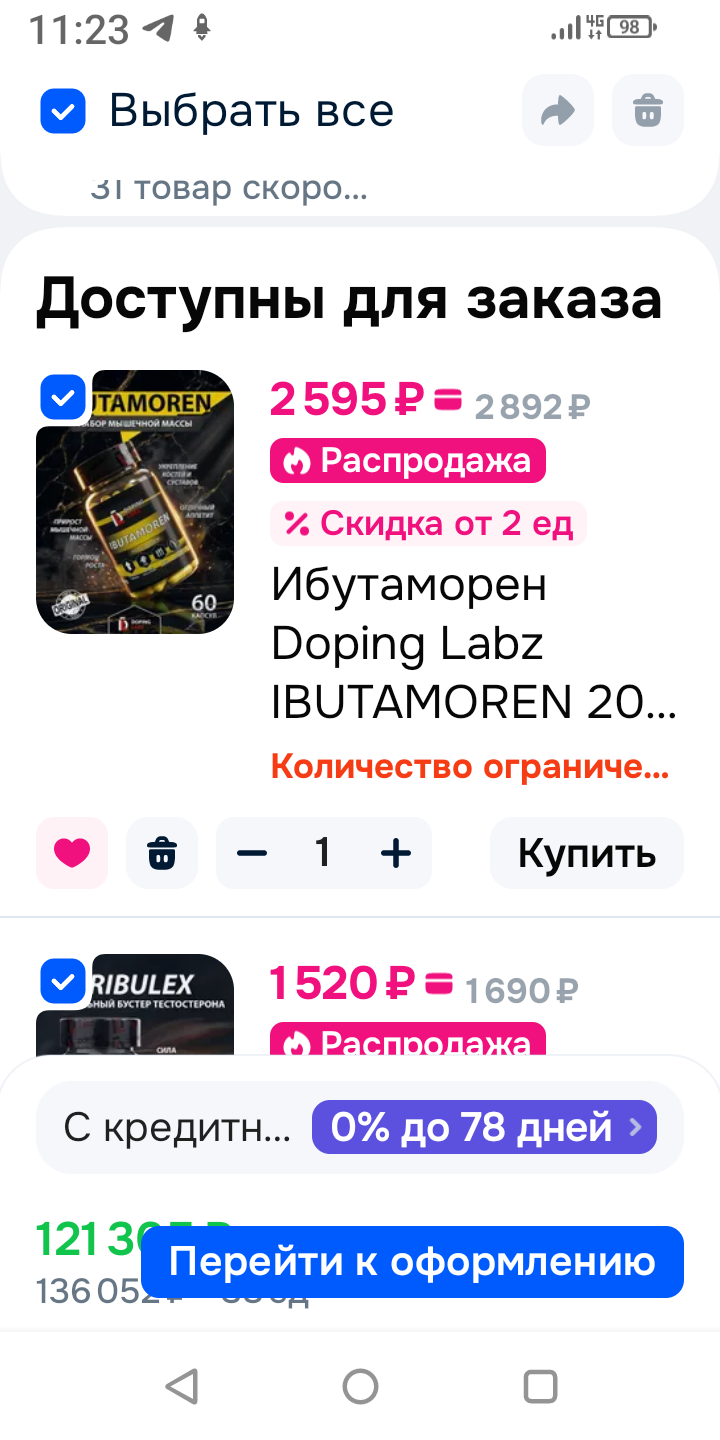This screenshot has height=1440, width=720.
Task: Go back using system navigation bar
Action: pos(181,1387)
